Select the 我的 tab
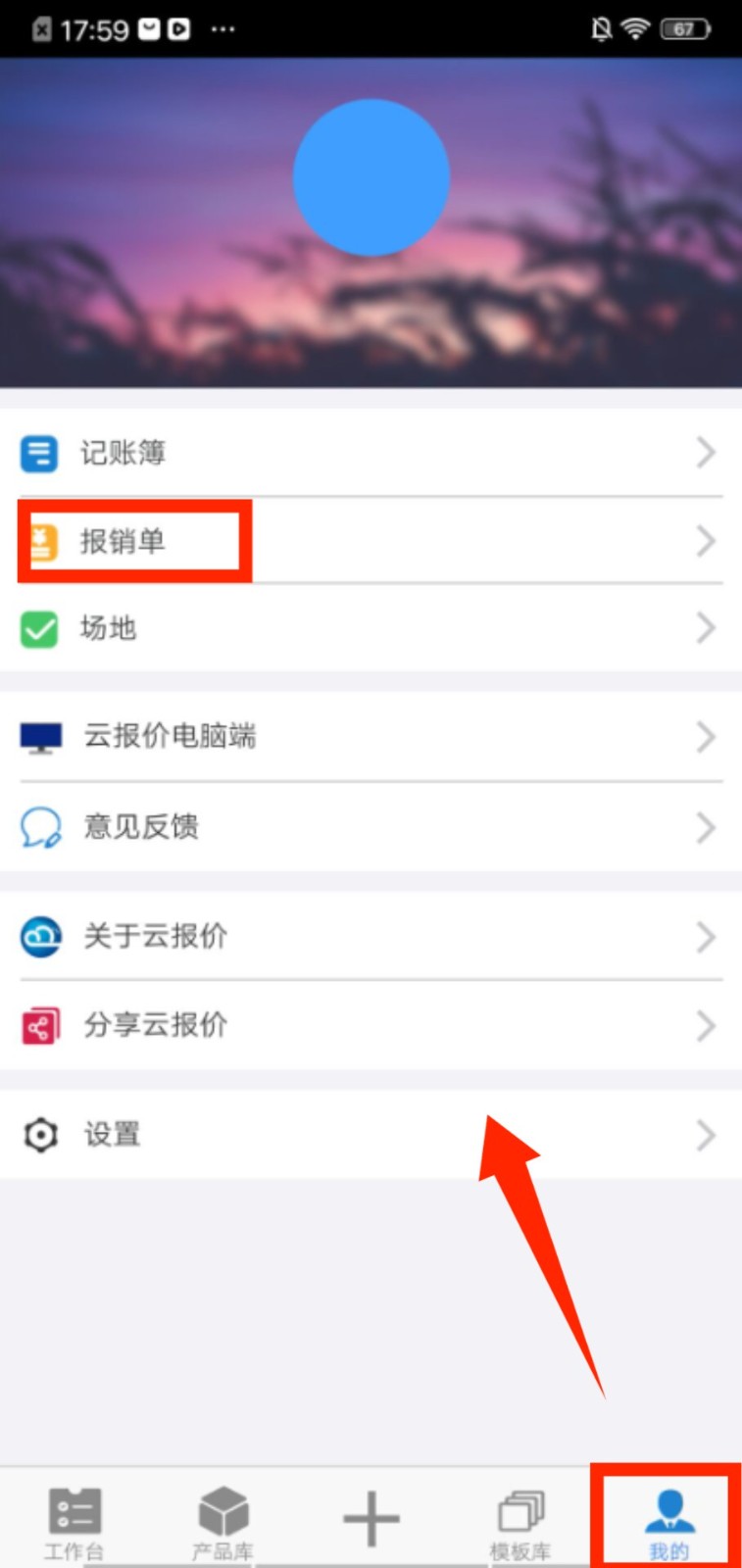This screenshot has width=742, height=1568. (x=668, y=1521)
